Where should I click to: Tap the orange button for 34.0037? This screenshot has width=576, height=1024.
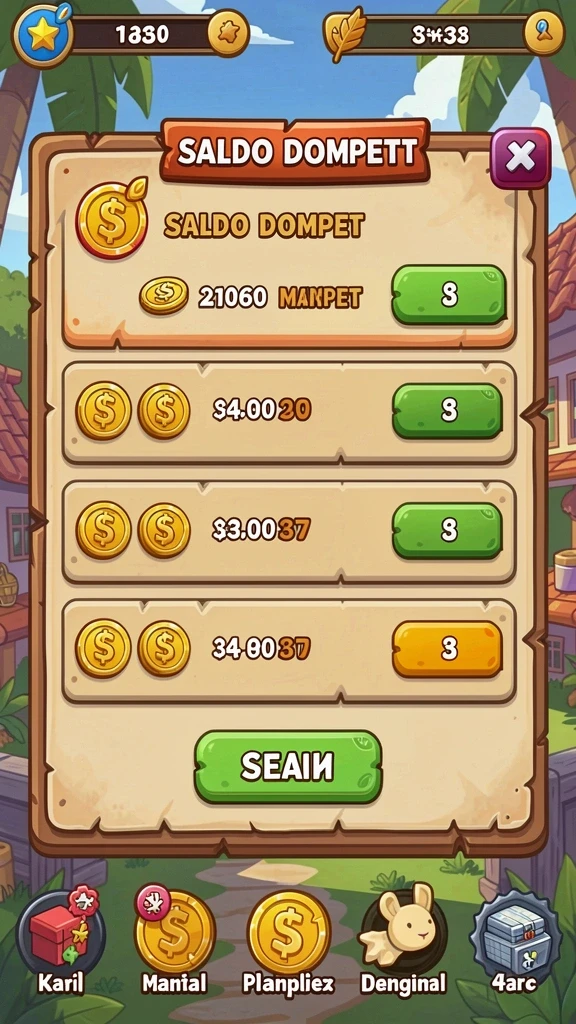448,648
